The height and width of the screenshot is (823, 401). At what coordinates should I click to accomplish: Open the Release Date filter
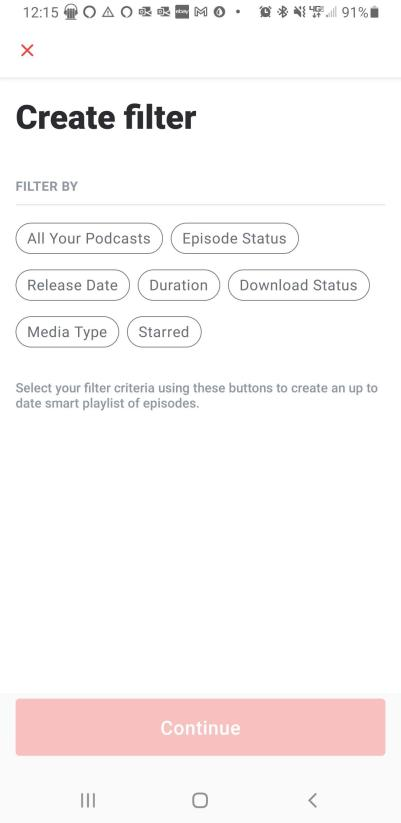pyautogui.click(x=72, y=285)
